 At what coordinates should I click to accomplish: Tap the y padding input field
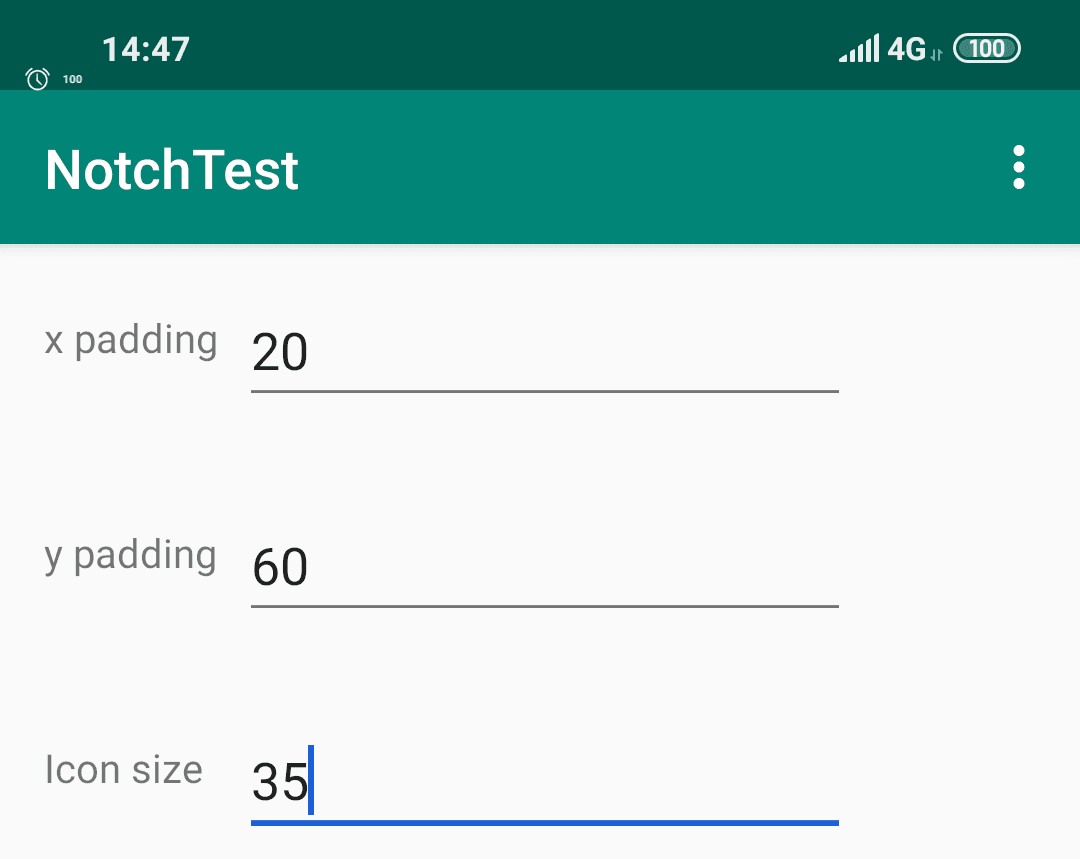point(543,568)
